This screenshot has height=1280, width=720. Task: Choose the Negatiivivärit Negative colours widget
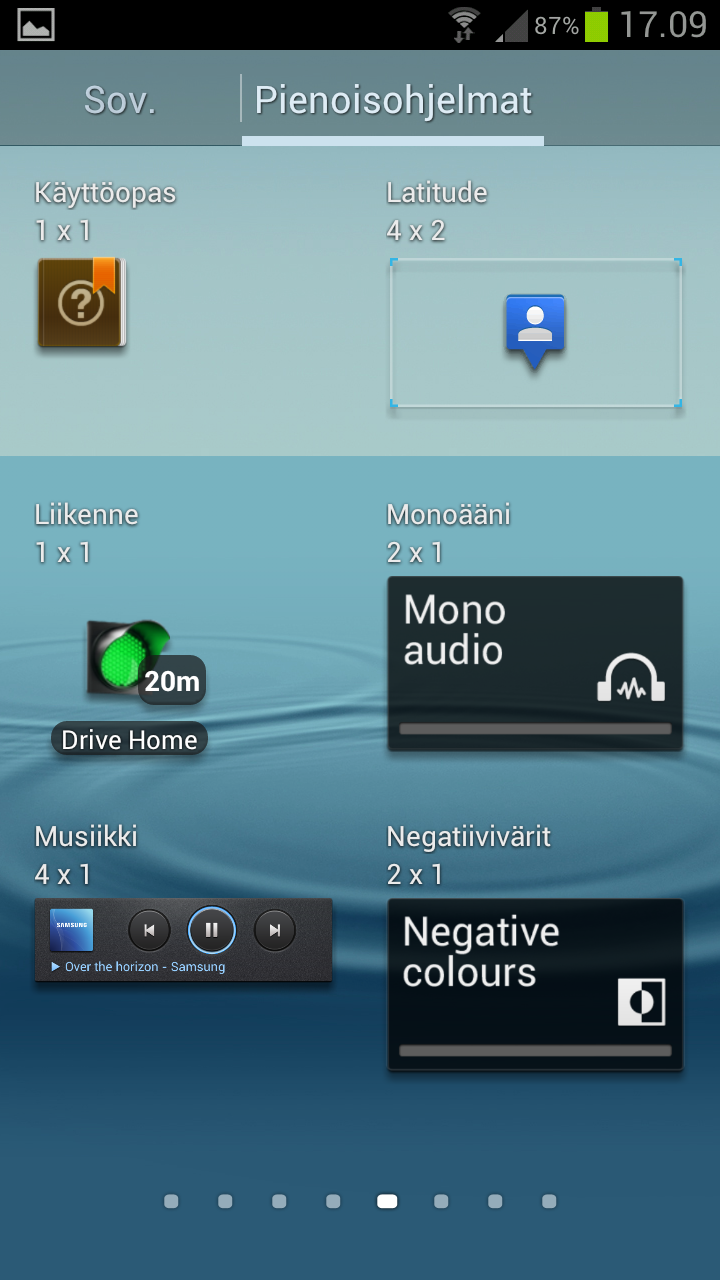[535, 985]
